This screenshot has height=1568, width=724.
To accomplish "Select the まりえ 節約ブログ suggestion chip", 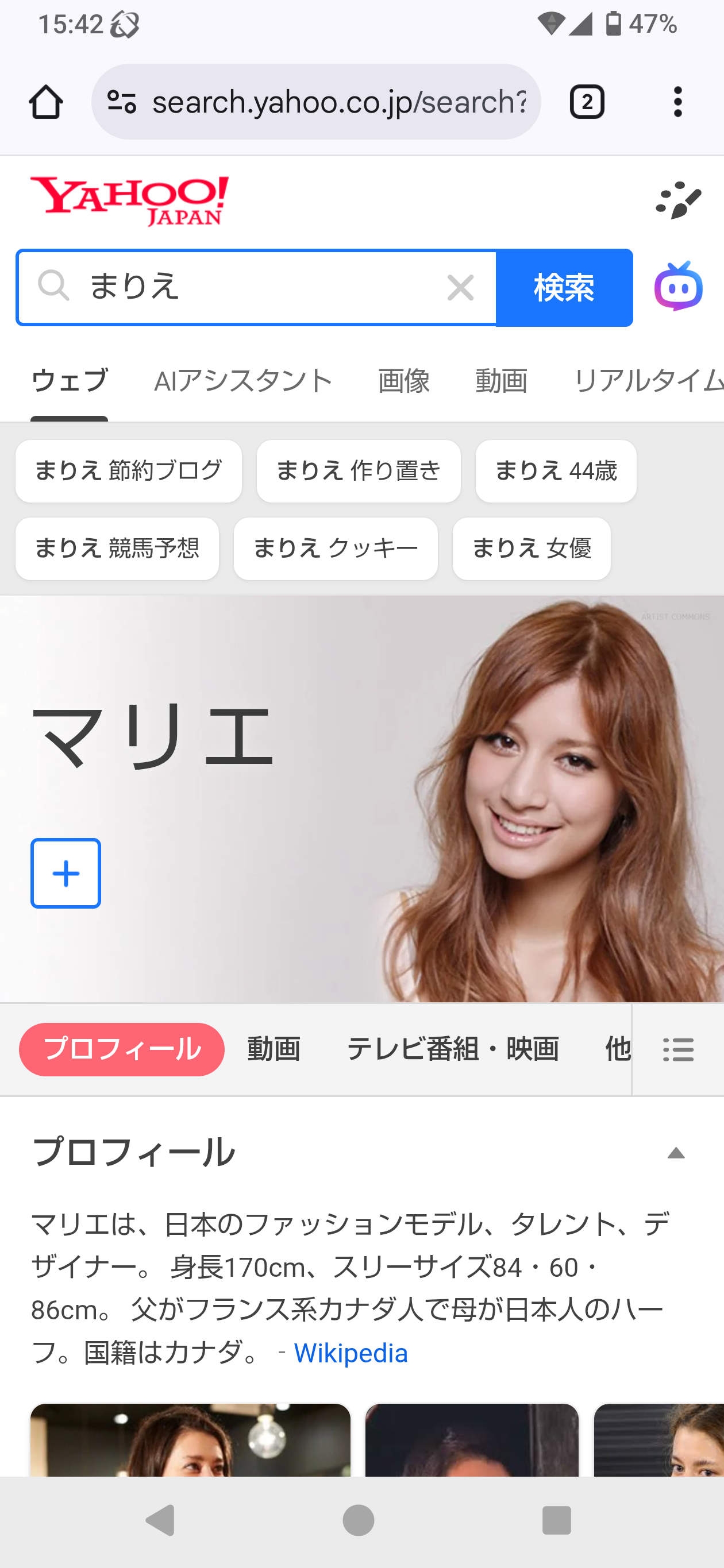I will [x=129, y=471].
